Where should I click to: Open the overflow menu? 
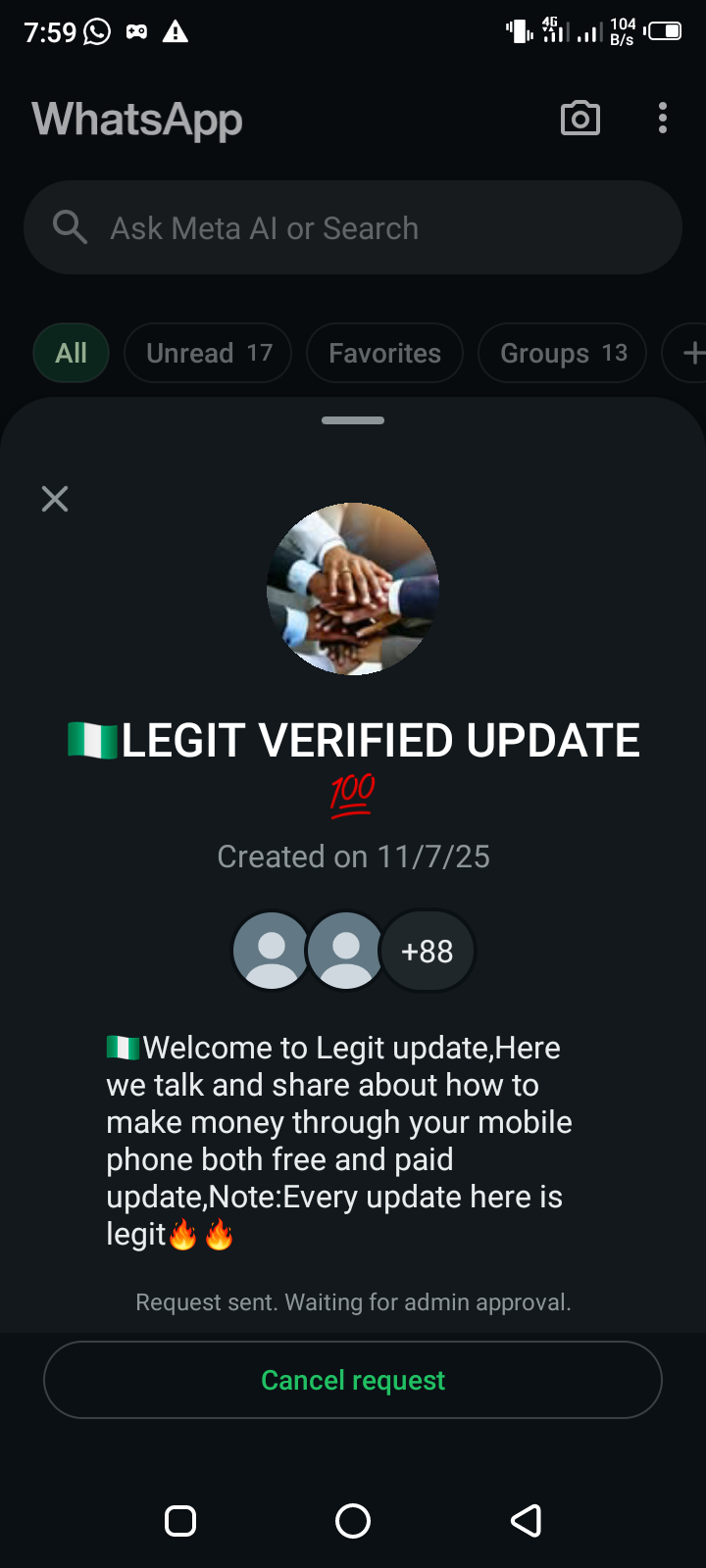click(663, 119)
